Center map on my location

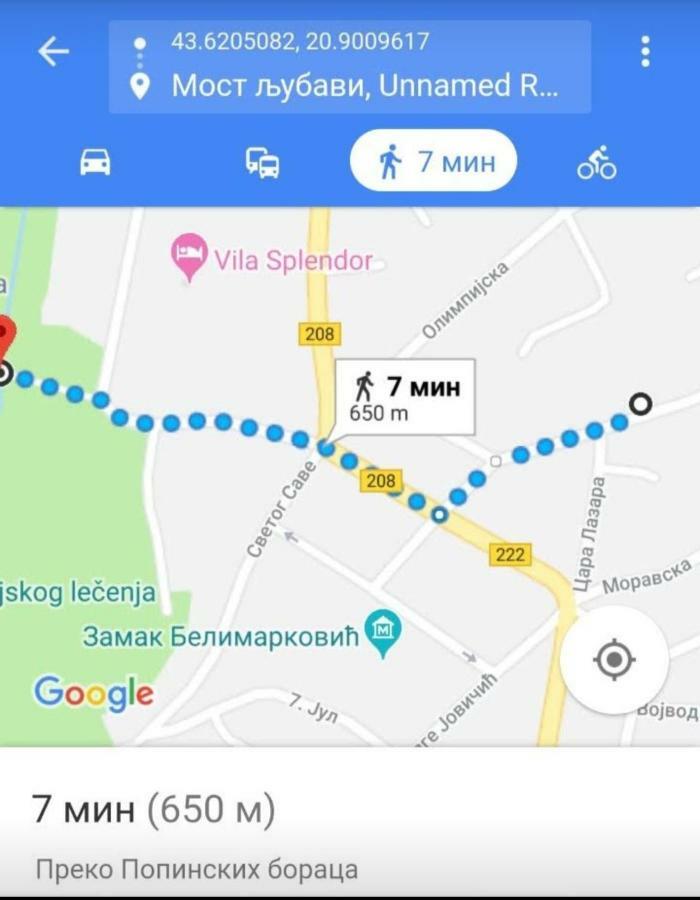[x=614, y=660]
